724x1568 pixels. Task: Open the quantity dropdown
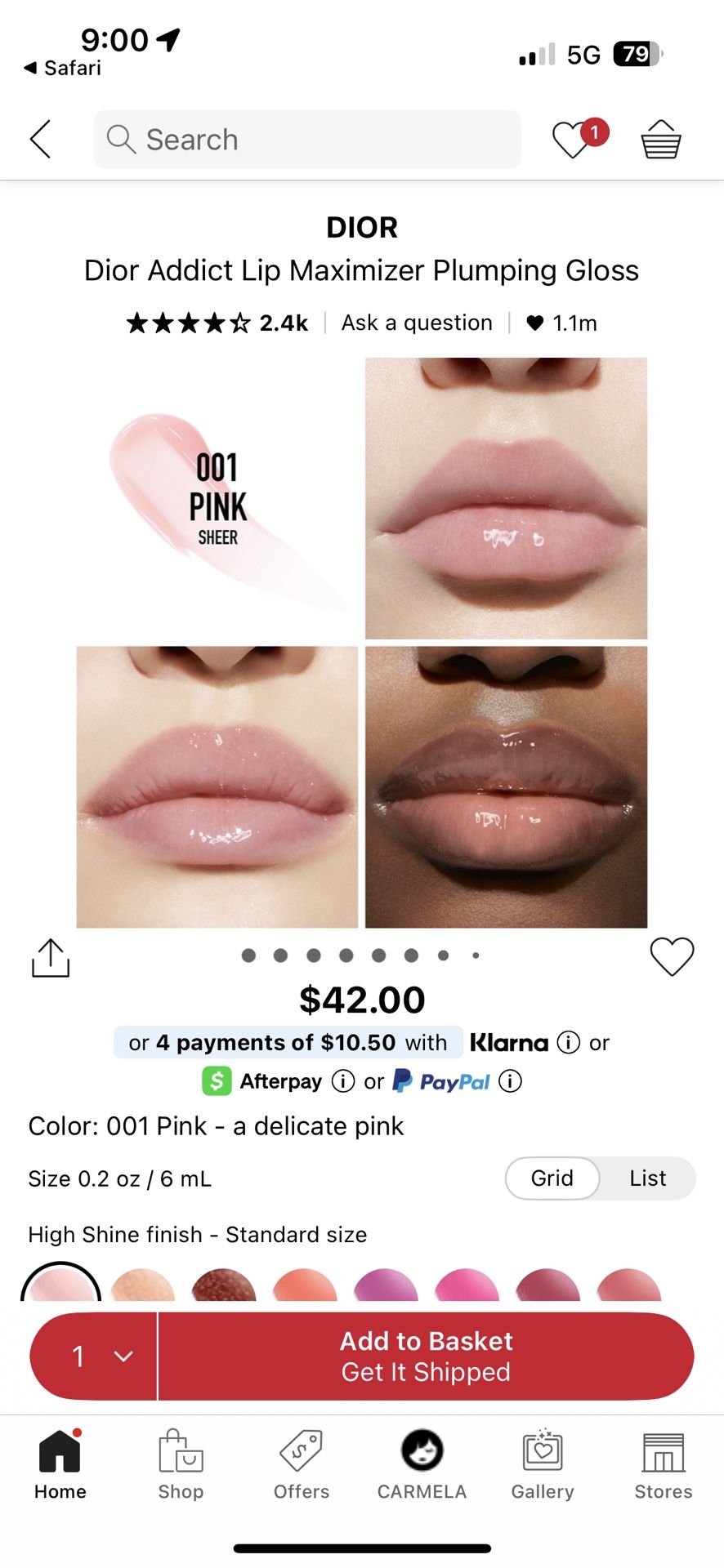(x=93, y=1356)
